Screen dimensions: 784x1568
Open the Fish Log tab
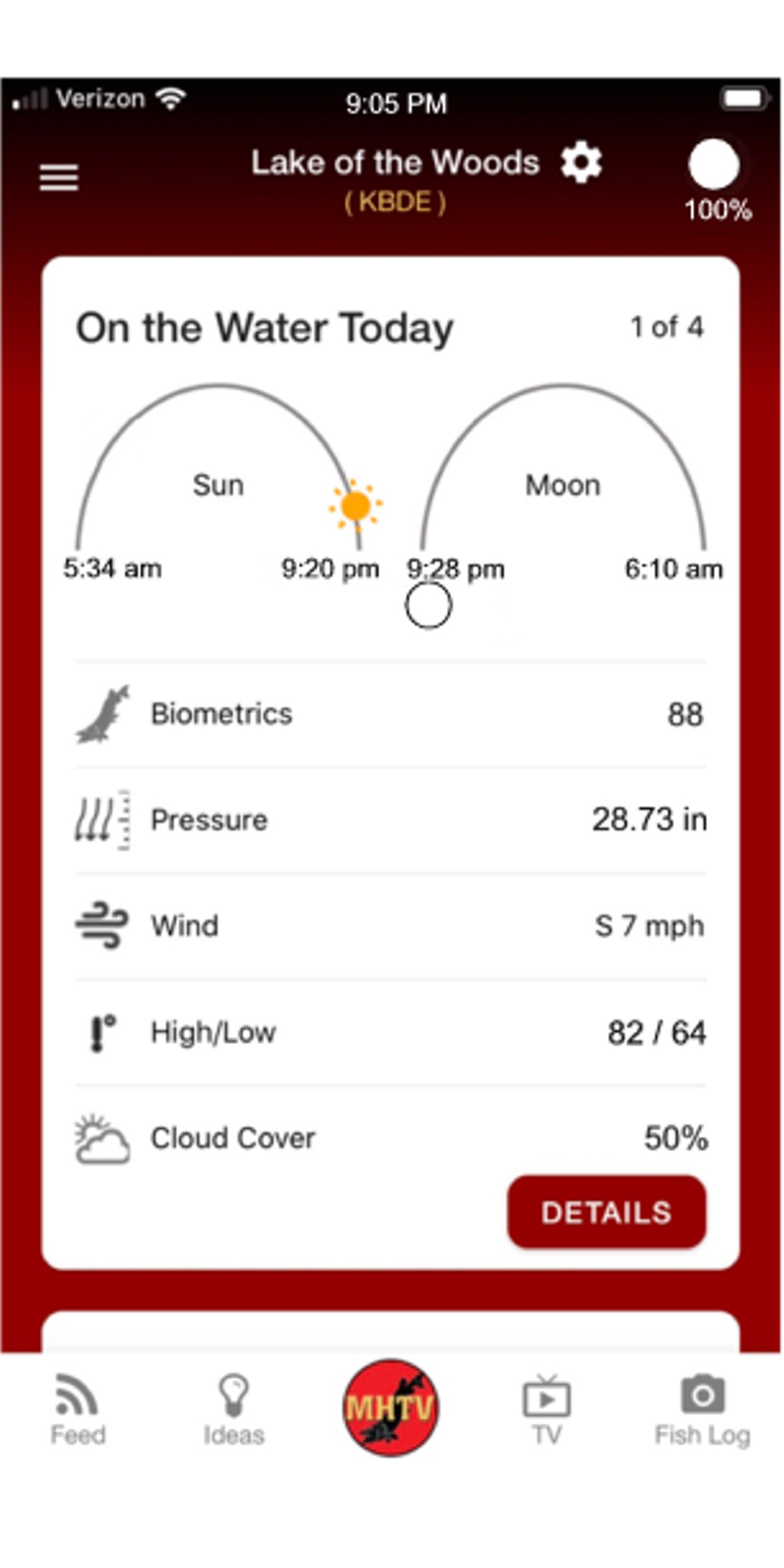703,1410
